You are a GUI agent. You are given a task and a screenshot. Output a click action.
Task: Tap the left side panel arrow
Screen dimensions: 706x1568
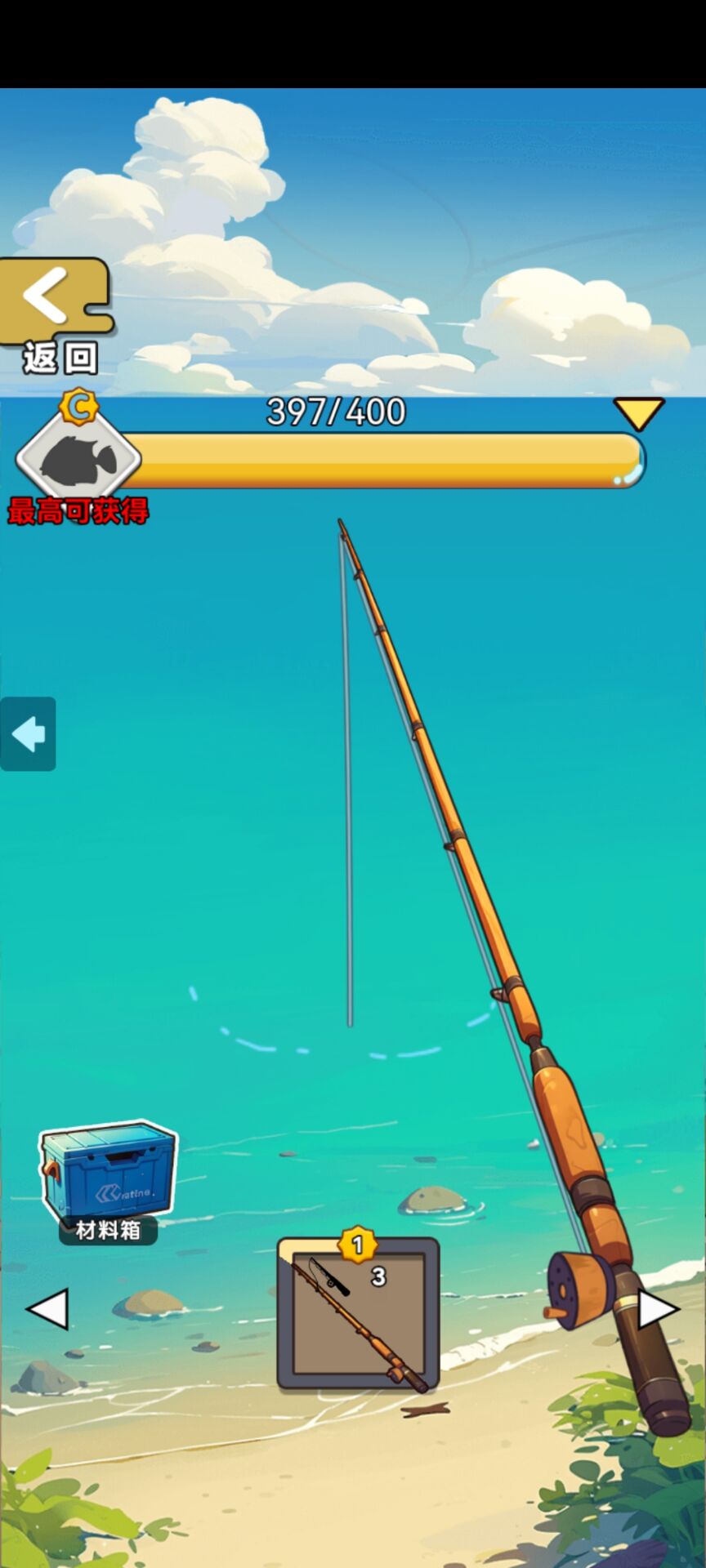pyautogui.click(x=28, y=733)
